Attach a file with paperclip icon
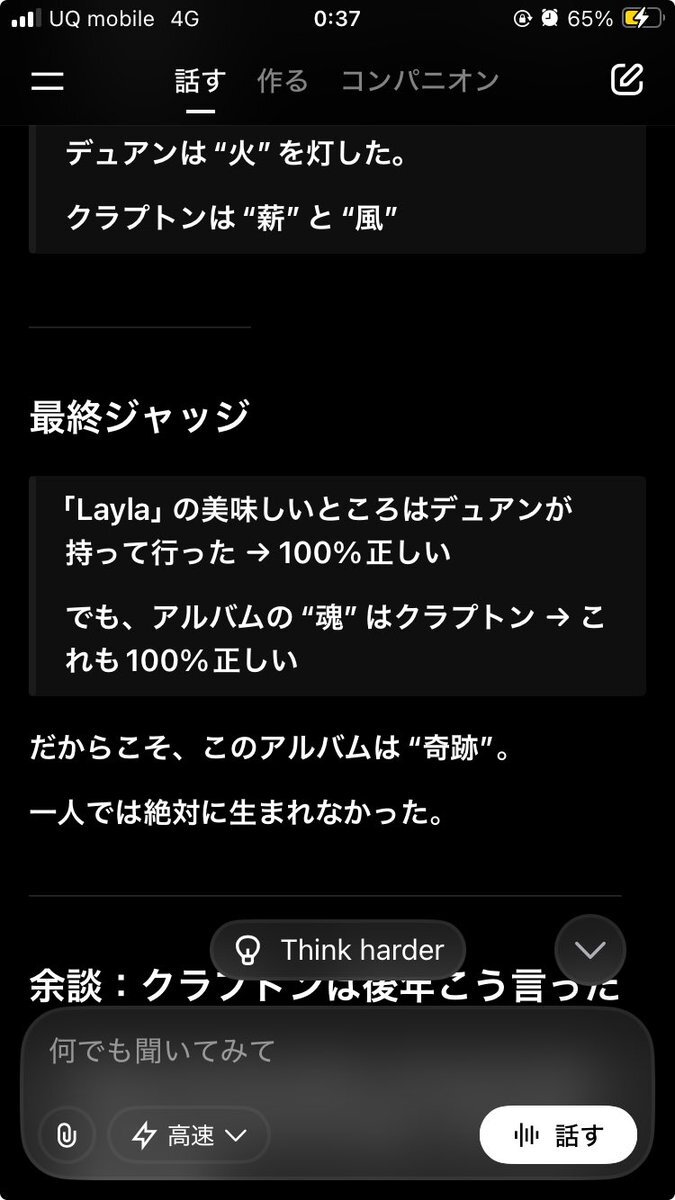Viewport: 675px width, 1200px height. pos(66,1135)
